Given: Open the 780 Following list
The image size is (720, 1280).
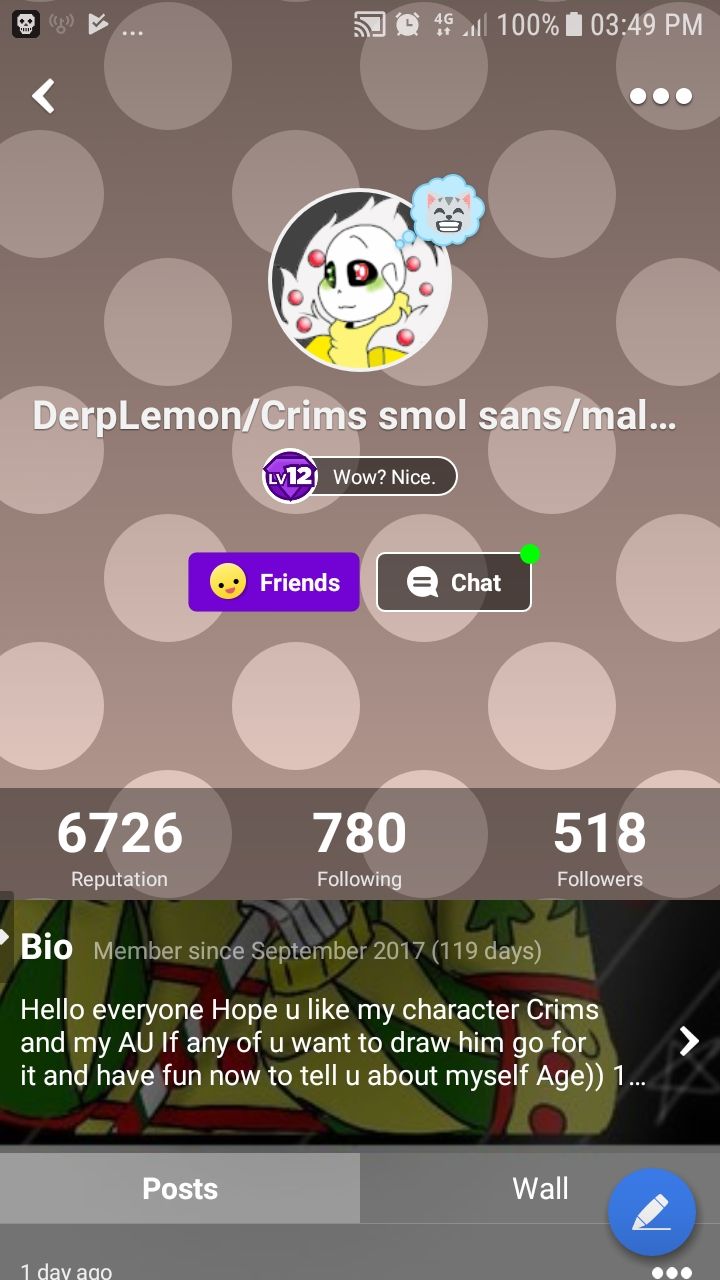Looking at the screenshot, I should tap(360, 848).
